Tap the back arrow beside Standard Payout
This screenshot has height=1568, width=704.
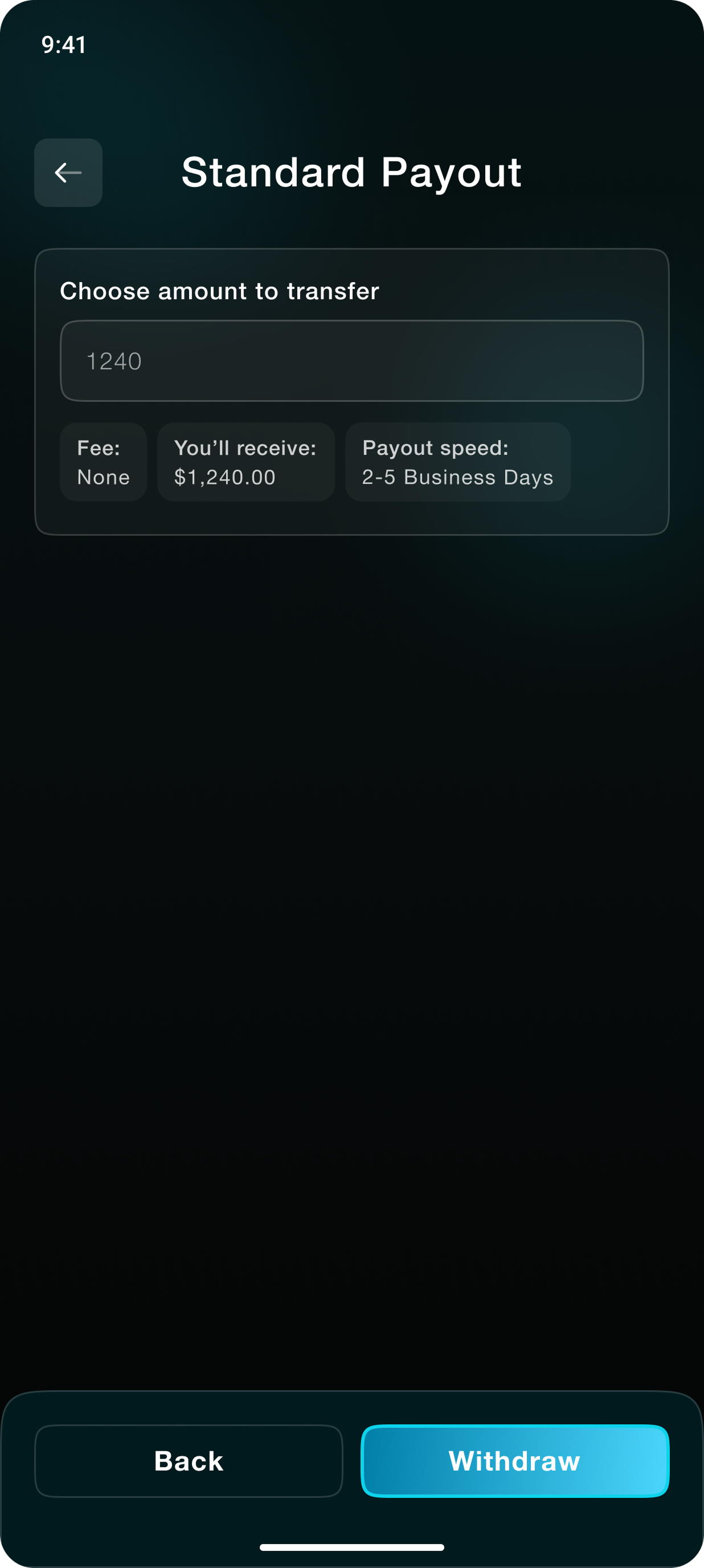(x=68, y=173)
